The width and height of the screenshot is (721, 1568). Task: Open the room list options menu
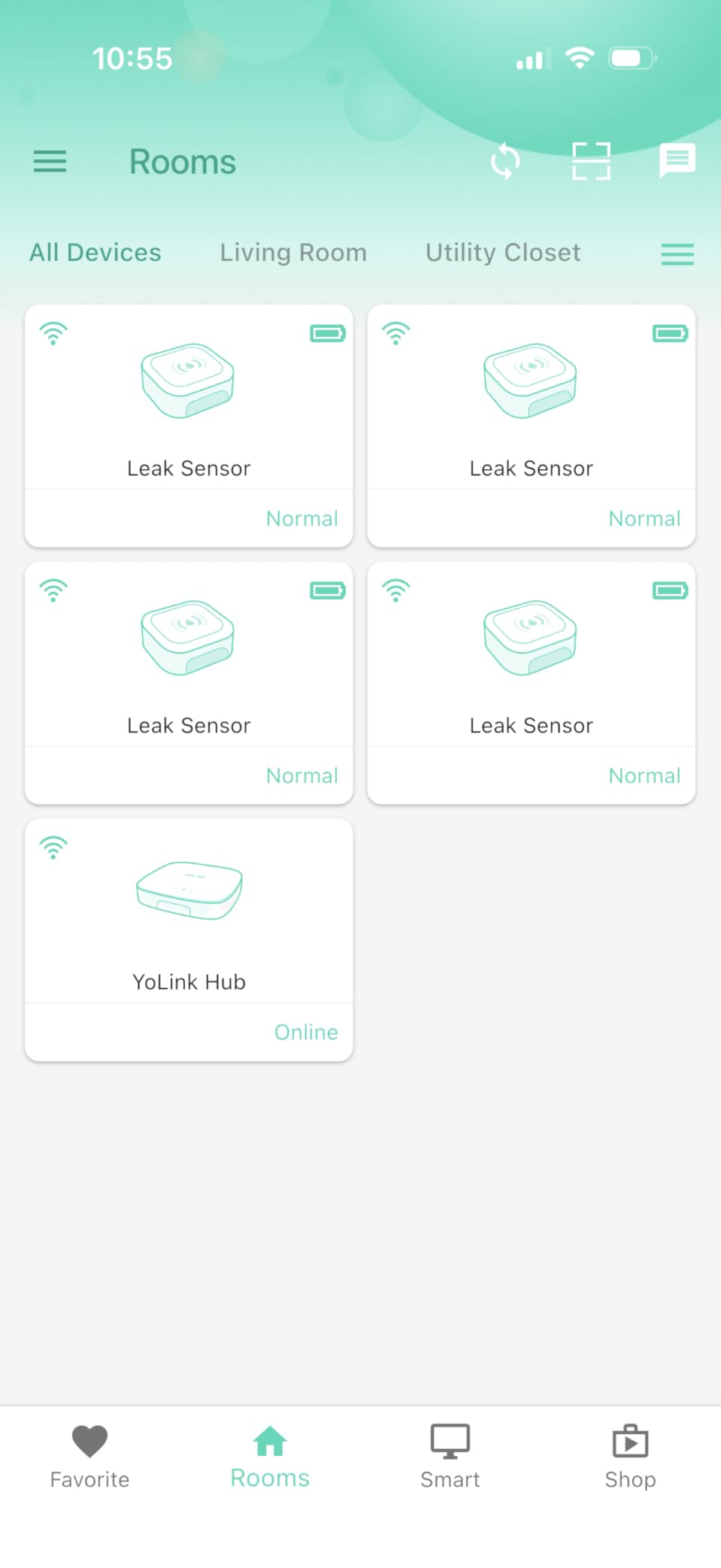pyautogui.click(x=676, y=255)
